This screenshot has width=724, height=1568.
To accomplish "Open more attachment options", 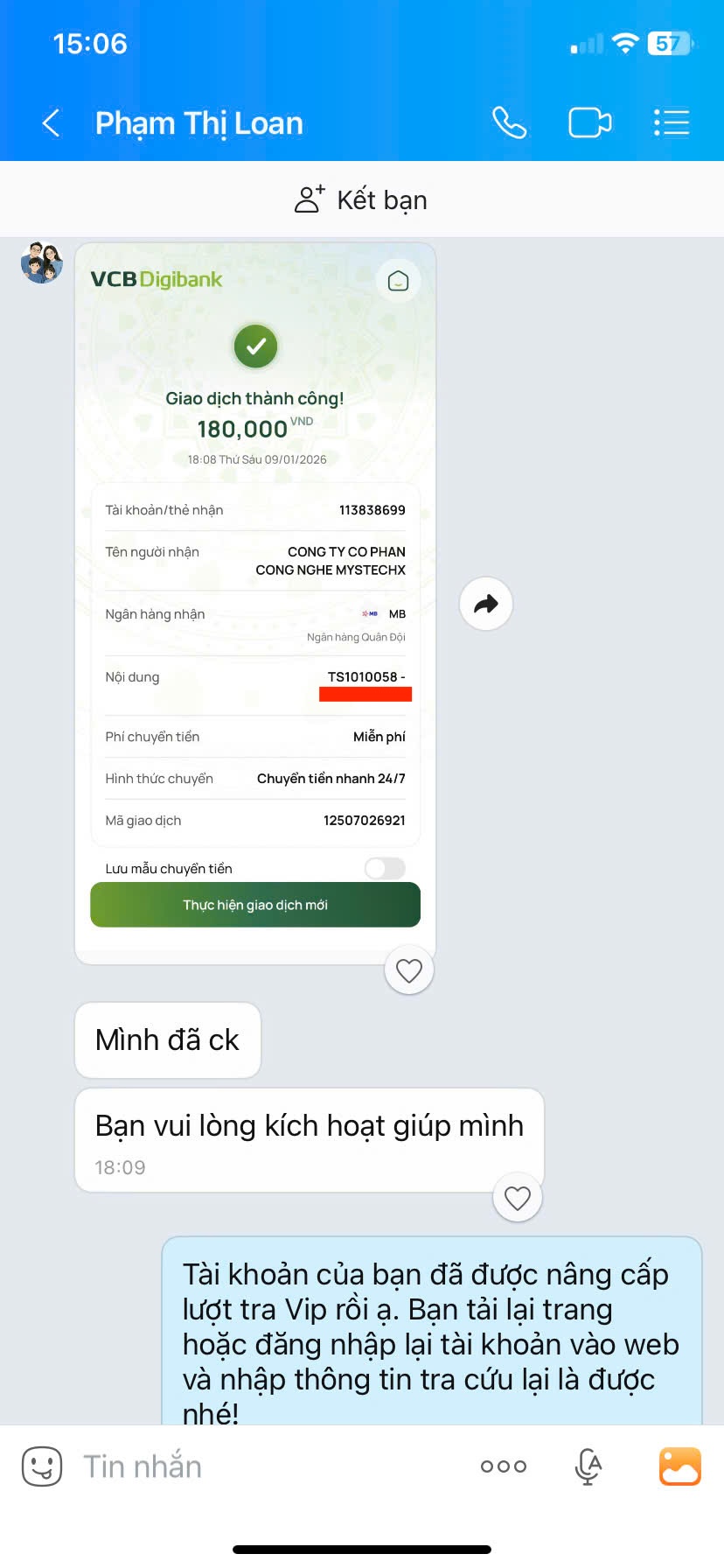I will coord(504,1466).
